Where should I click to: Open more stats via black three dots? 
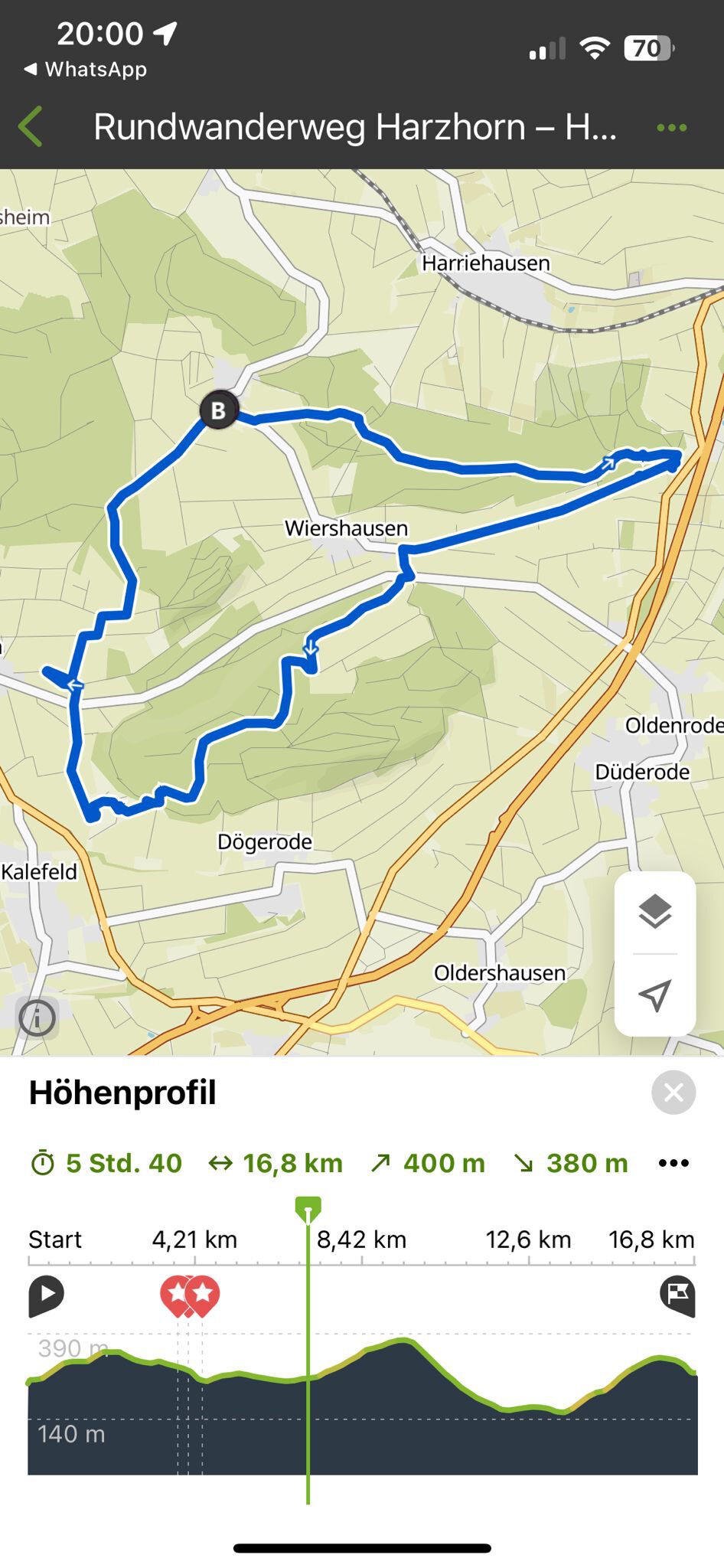click(x=673, y=1163)
